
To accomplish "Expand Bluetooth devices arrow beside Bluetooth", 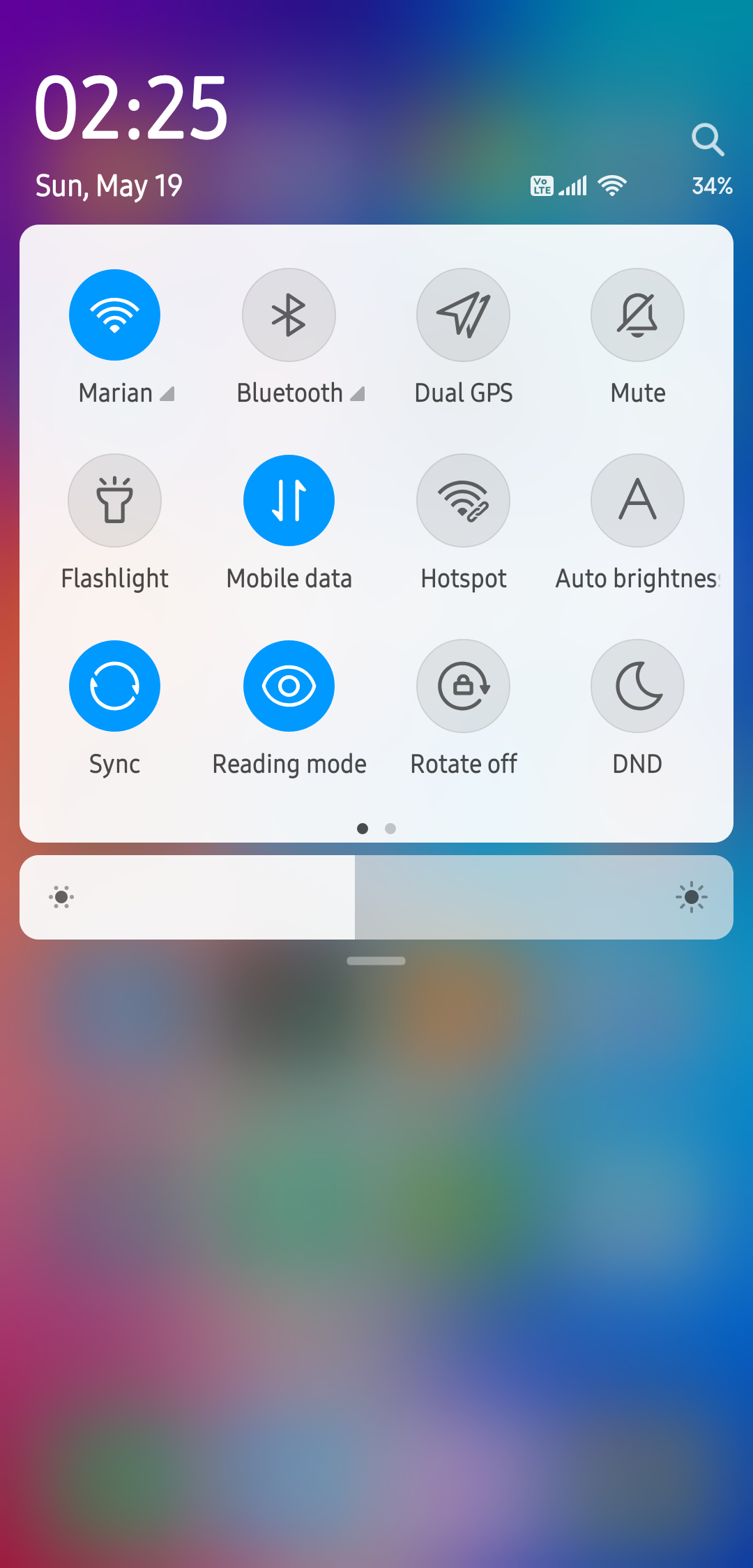I will [358, 394].
